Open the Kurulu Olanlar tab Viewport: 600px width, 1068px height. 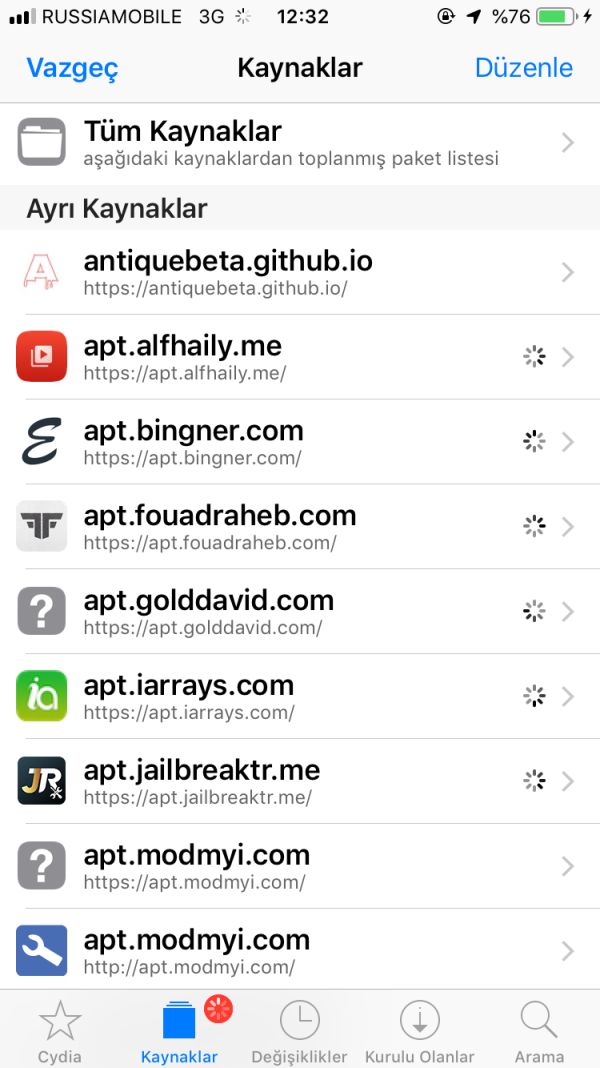(x=420, y=1030)
